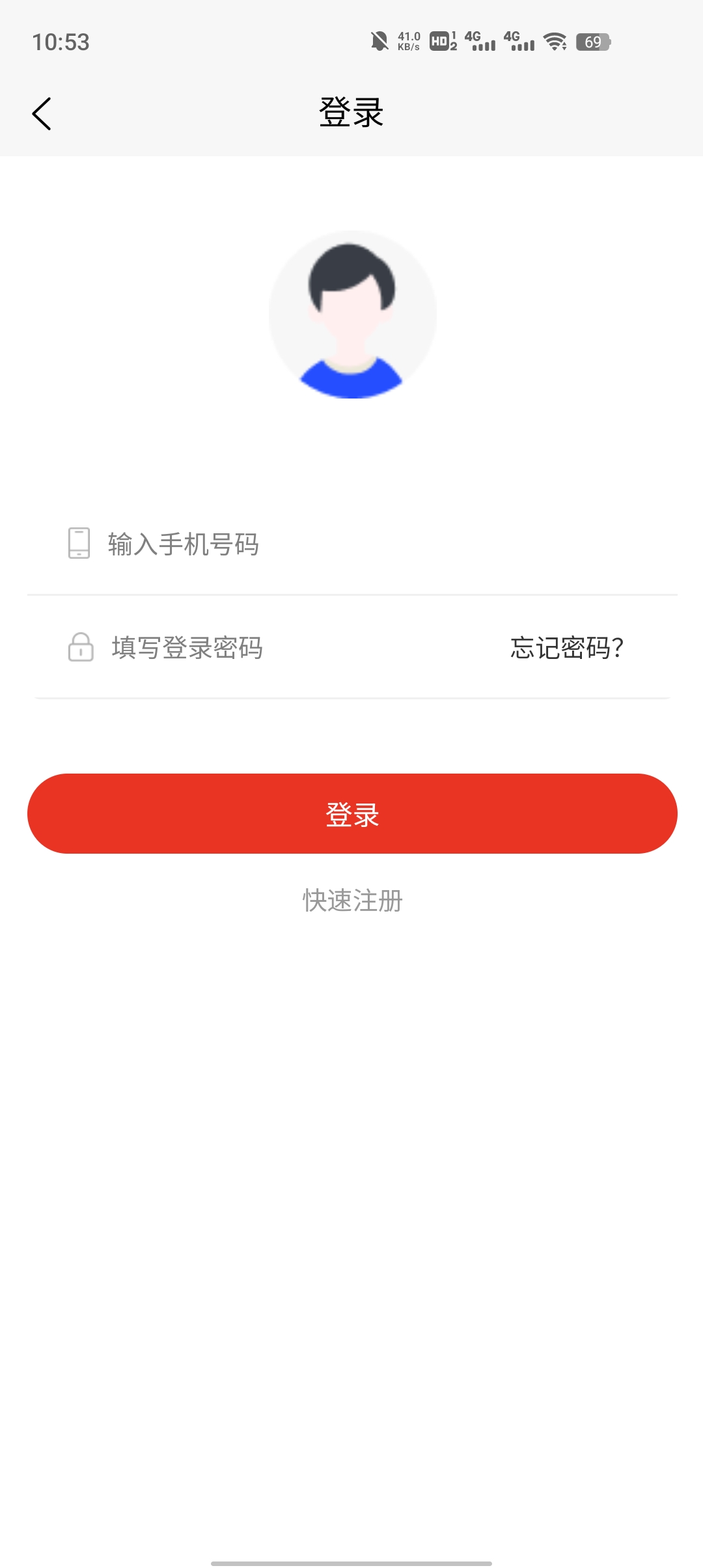703x1568 pixels.
Task: Select the login password field
Action: point(273,647)
